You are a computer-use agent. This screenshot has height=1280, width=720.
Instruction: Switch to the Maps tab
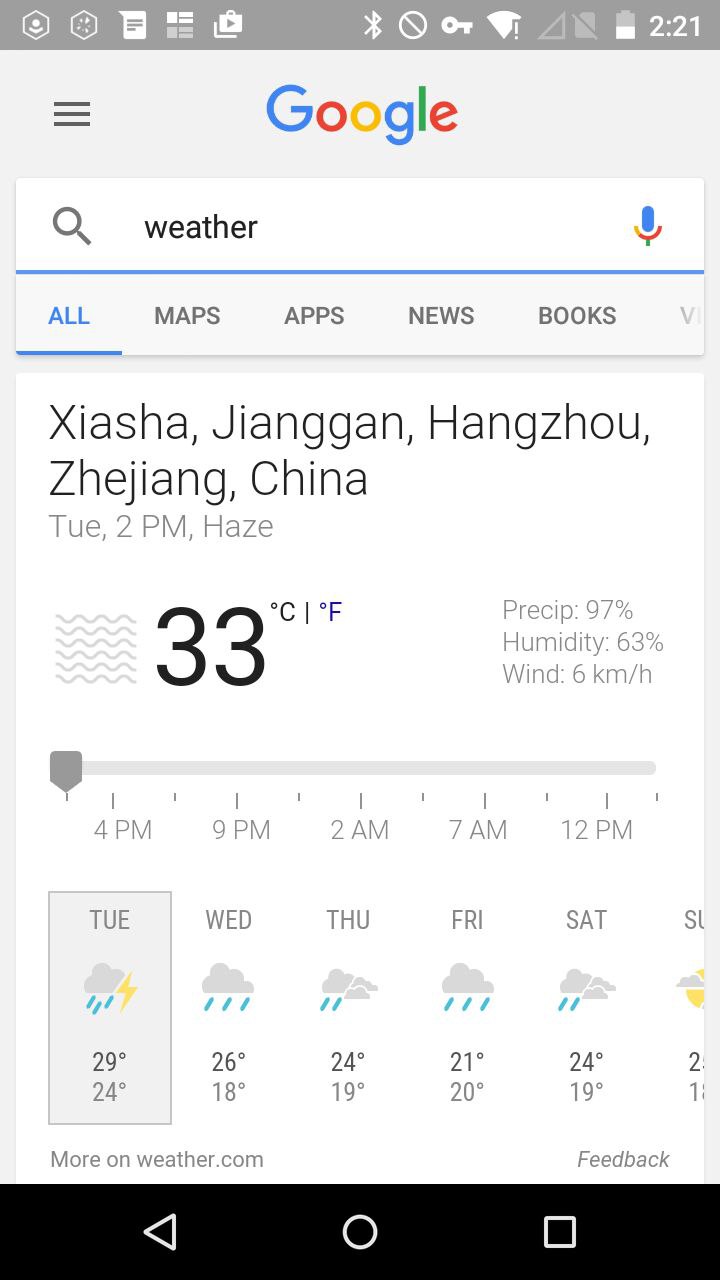[187, 316]
